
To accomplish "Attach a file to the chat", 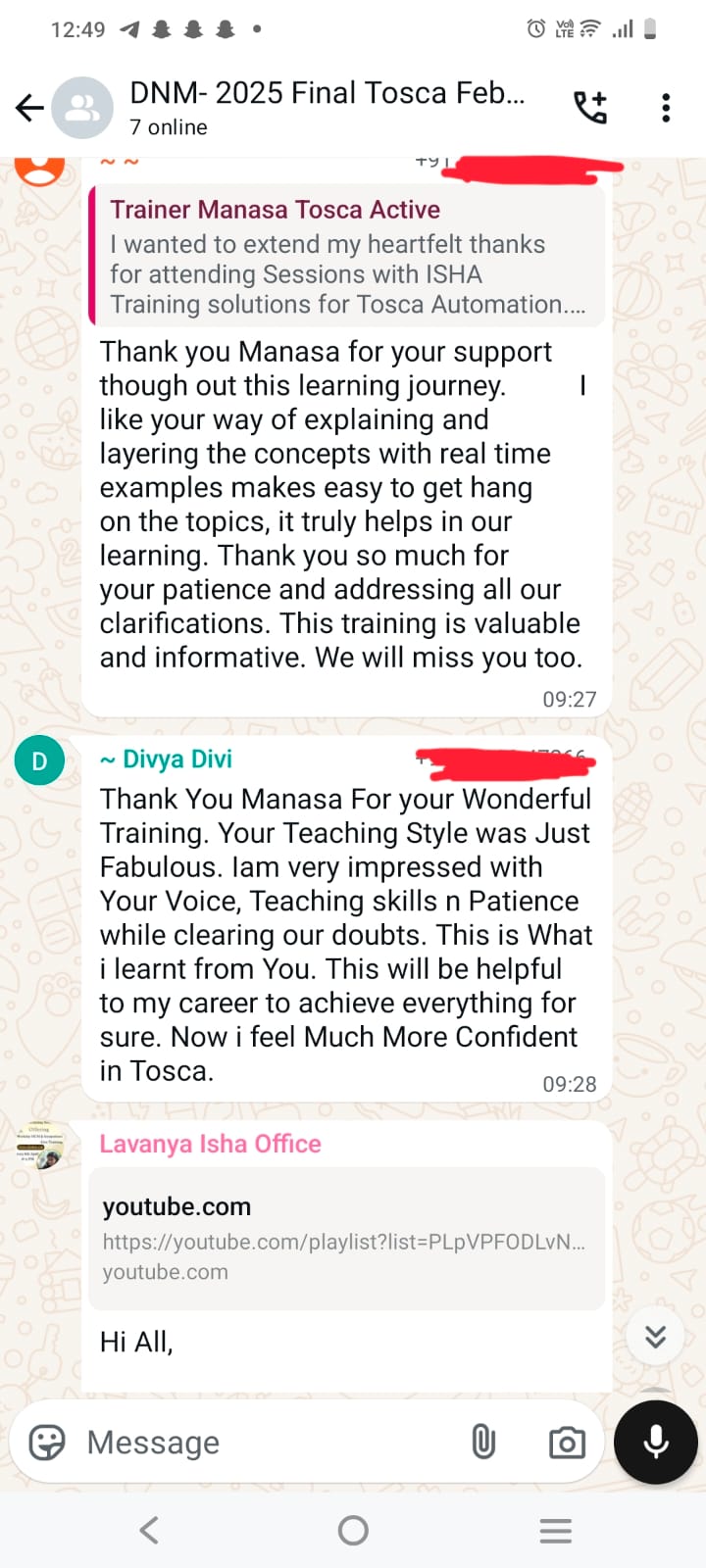I will tap(483, 1443).
